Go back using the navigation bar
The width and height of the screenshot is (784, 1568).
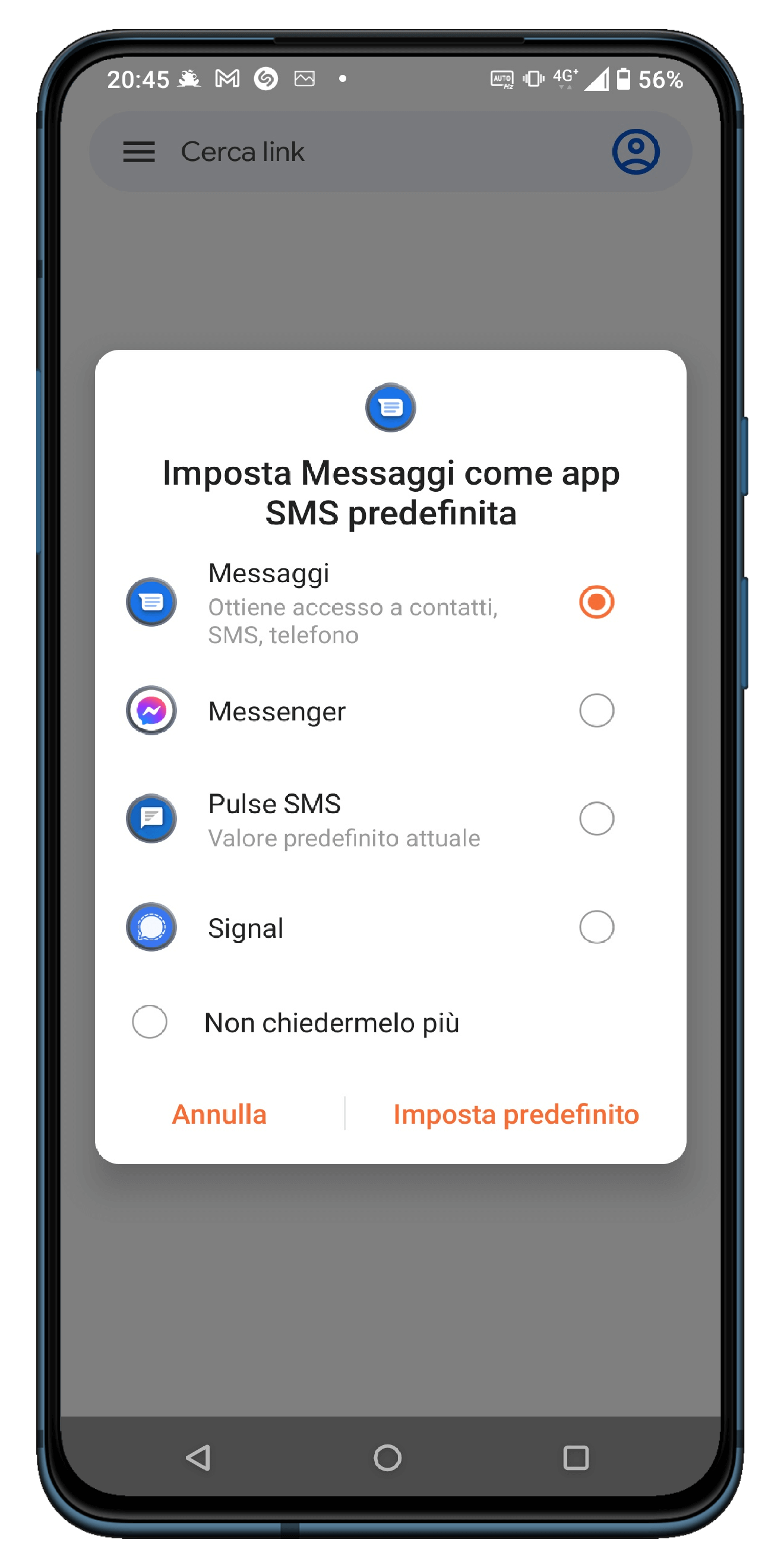[x=198, y=1458]
